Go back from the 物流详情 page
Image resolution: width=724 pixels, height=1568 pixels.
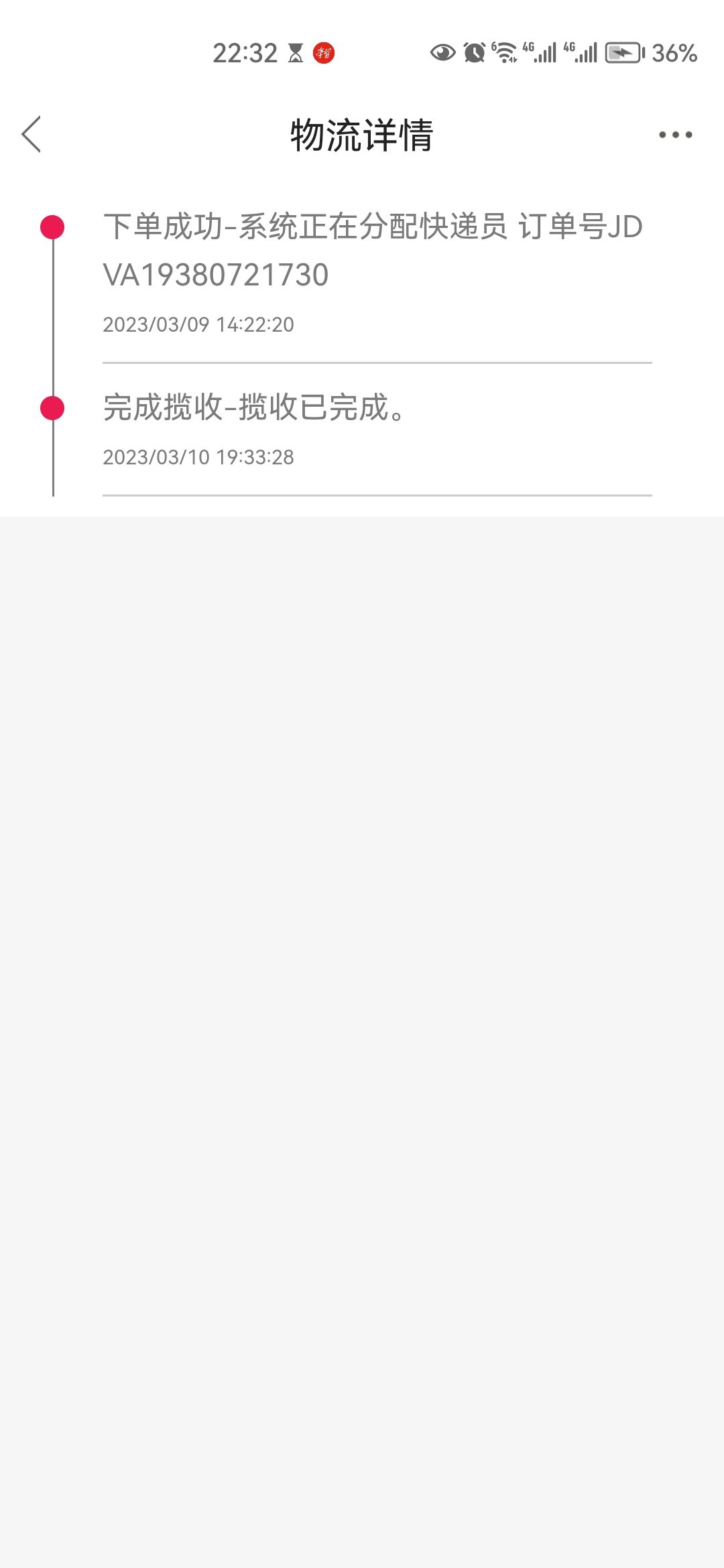pyautogui.click(x=32, y=134)
